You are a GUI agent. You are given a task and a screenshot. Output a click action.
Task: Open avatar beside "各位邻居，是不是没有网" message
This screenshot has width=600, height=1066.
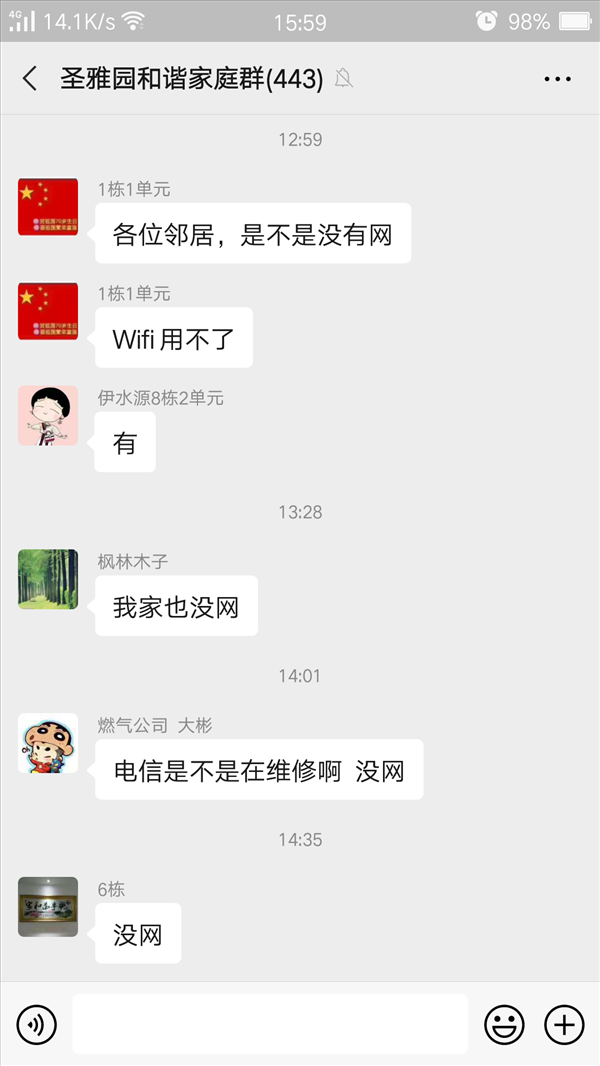[x=48, y=207]
